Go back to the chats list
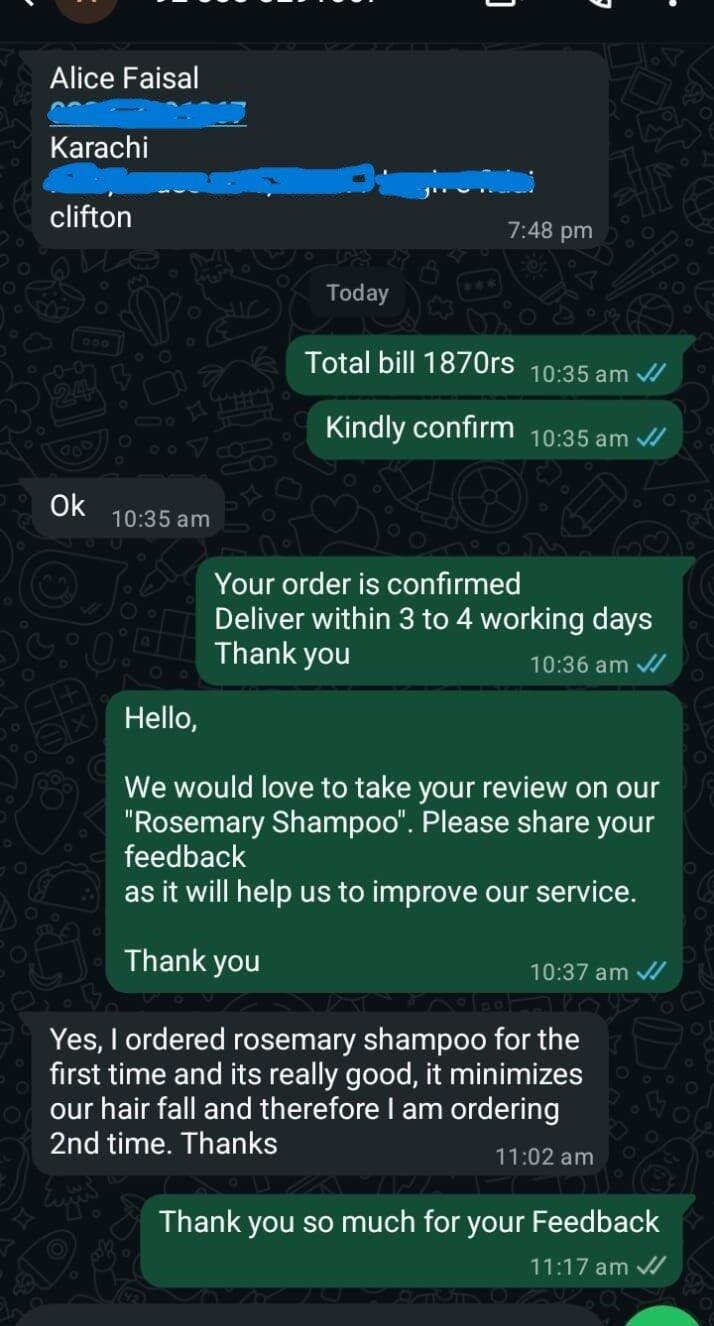This screenshot has height=1326, width=714. point(27,4)
